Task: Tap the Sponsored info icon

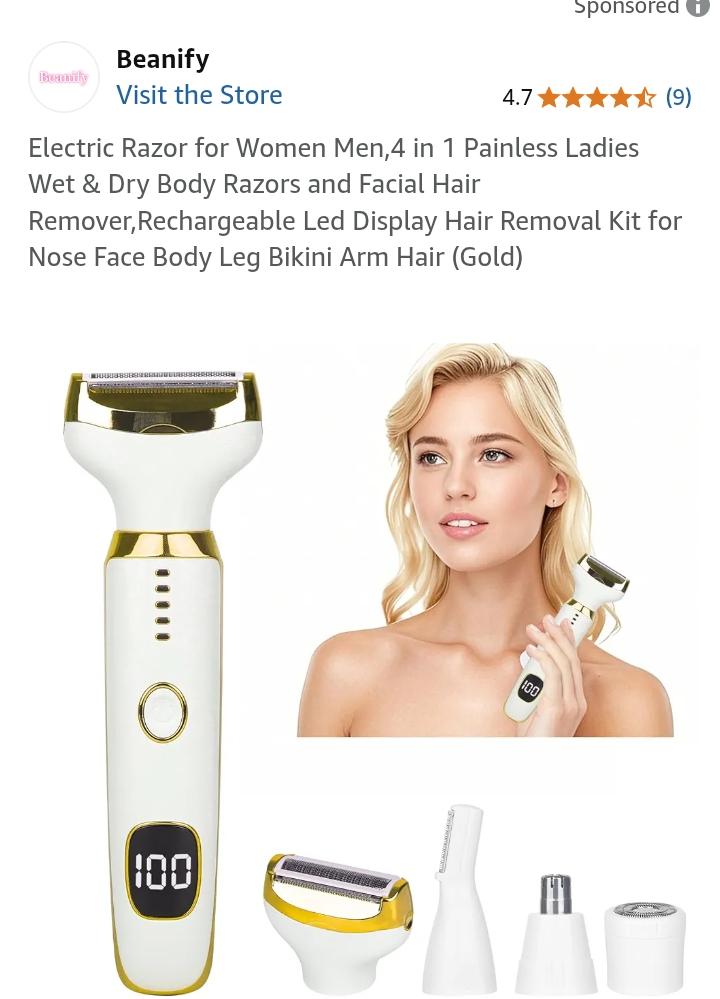Action: (x=697, y=7)
